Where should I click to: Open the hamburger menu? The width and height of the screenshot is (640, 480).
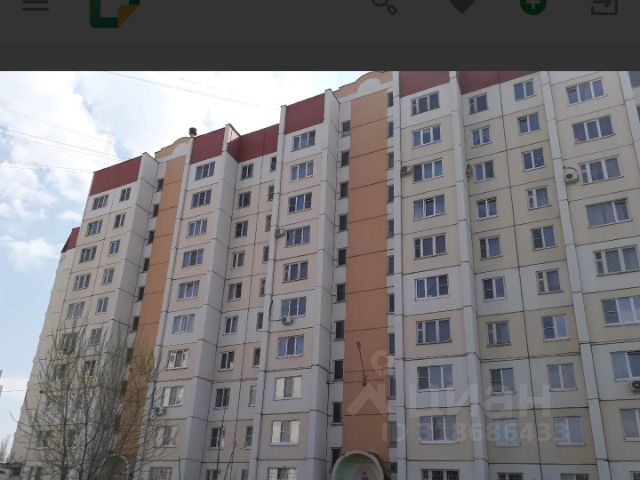coord(35,4)
